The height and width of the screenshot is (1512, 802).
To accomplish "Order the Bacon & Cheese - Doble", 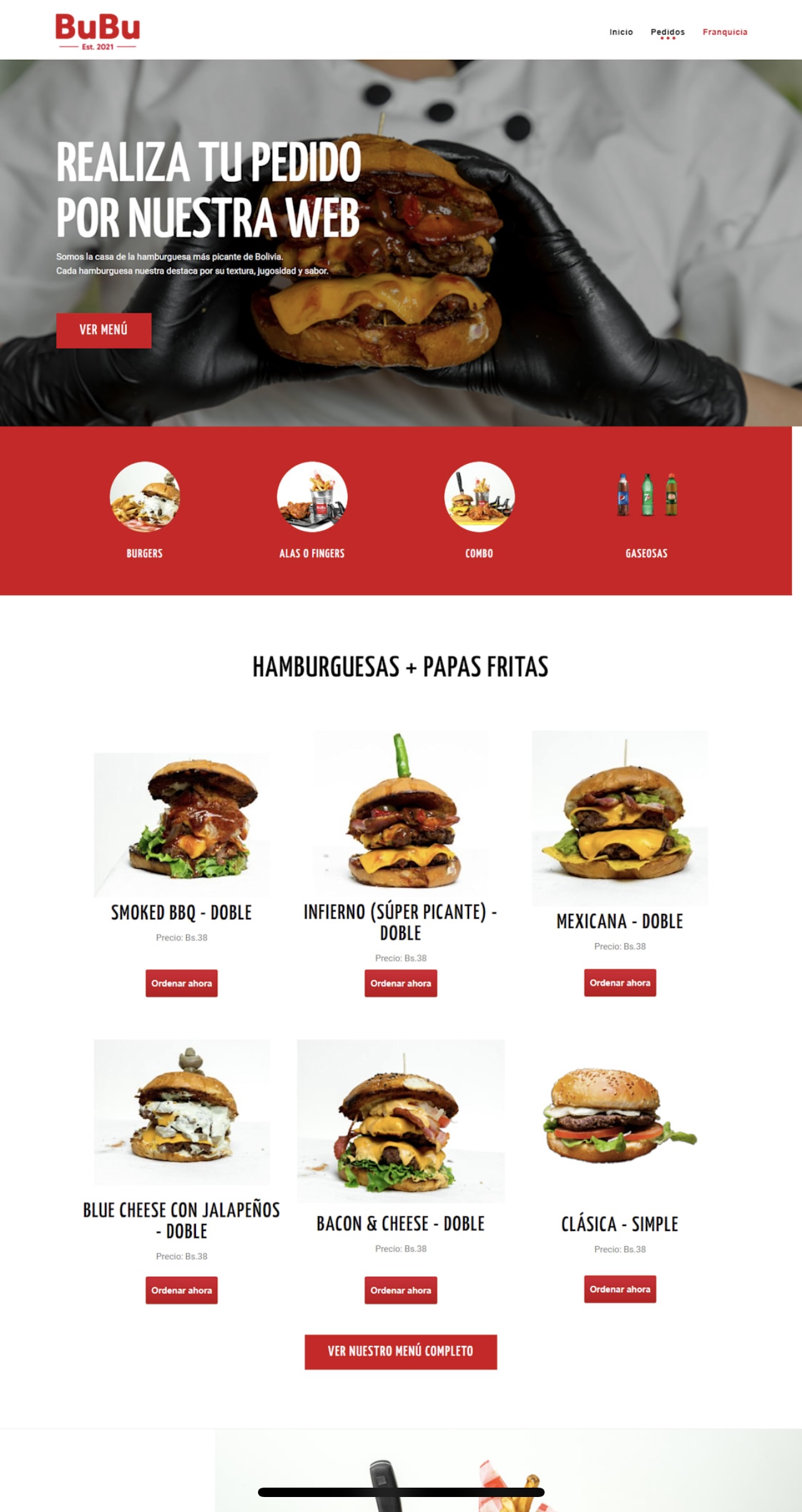I will (x=401, y=1290).
